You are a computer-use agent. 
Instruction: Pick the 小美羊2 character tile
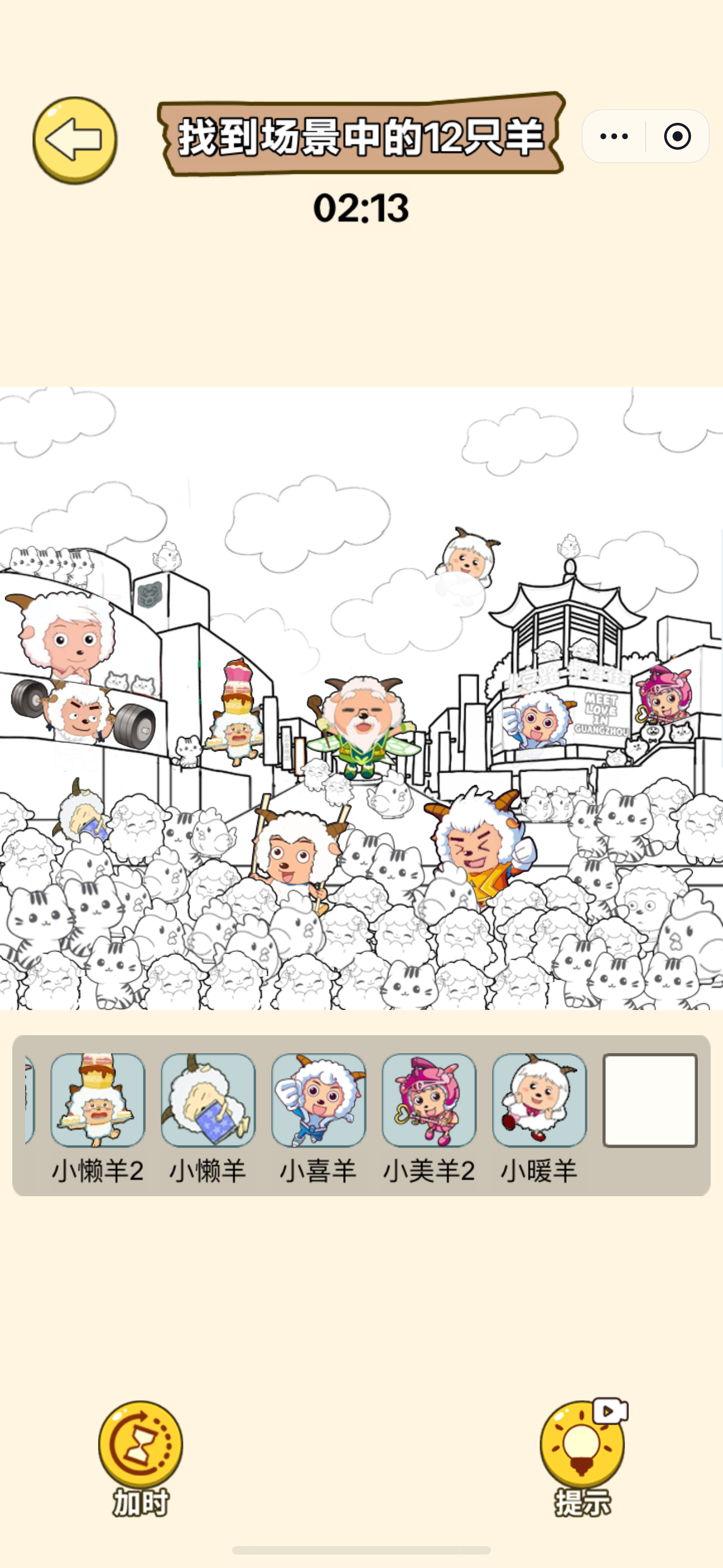[x=429, y=1100]
